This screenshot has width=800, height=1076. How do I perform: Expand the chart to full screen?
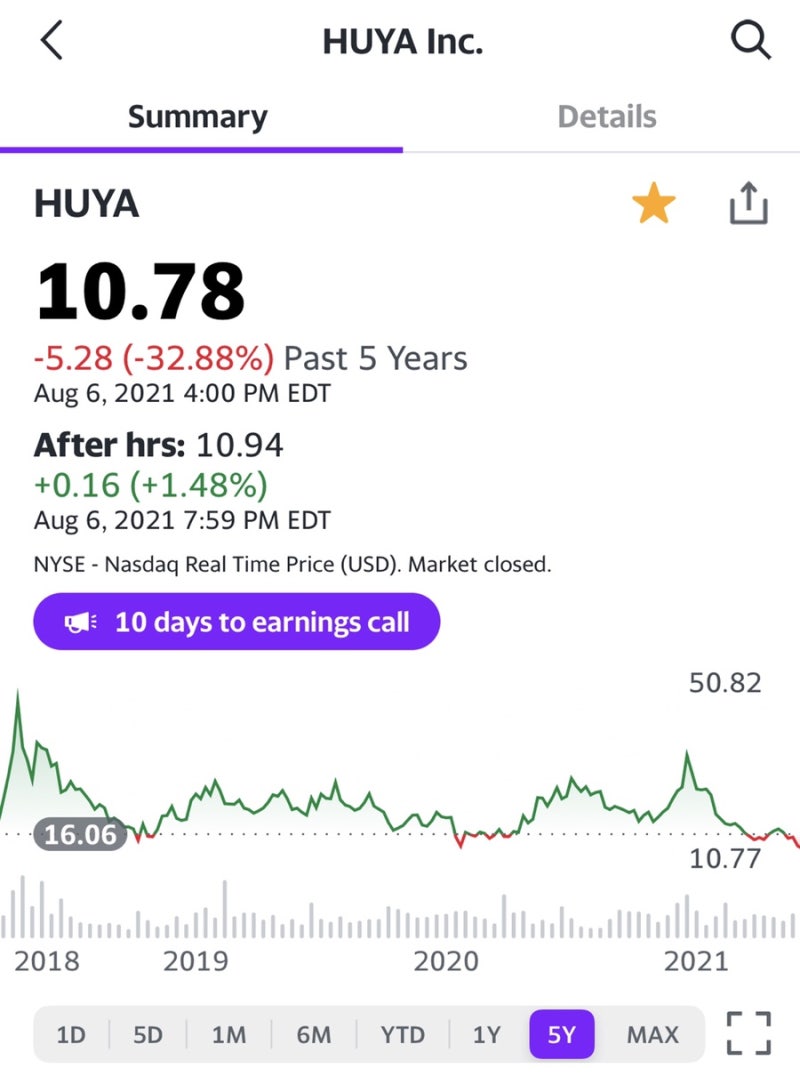[748, 1033]
